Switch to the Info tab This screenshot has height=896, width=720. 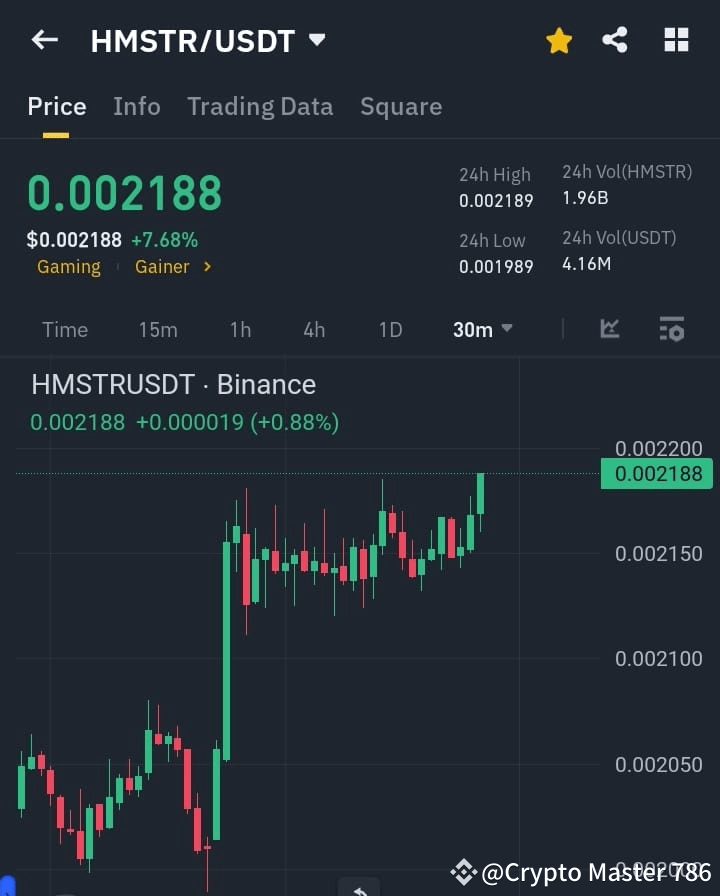[137, 106]
